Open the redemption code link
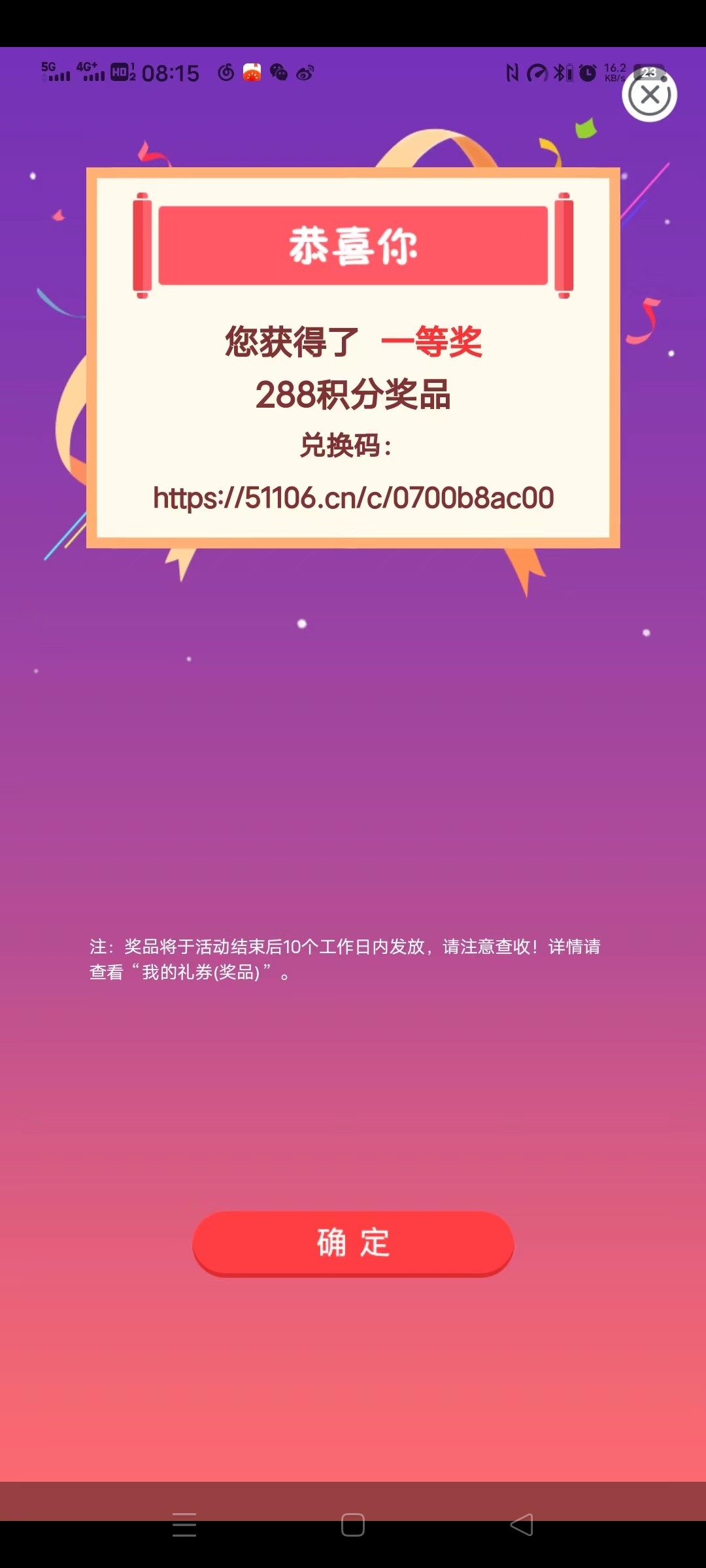The width and height of the screenshot is (706, 1568). tap(353, 498)
